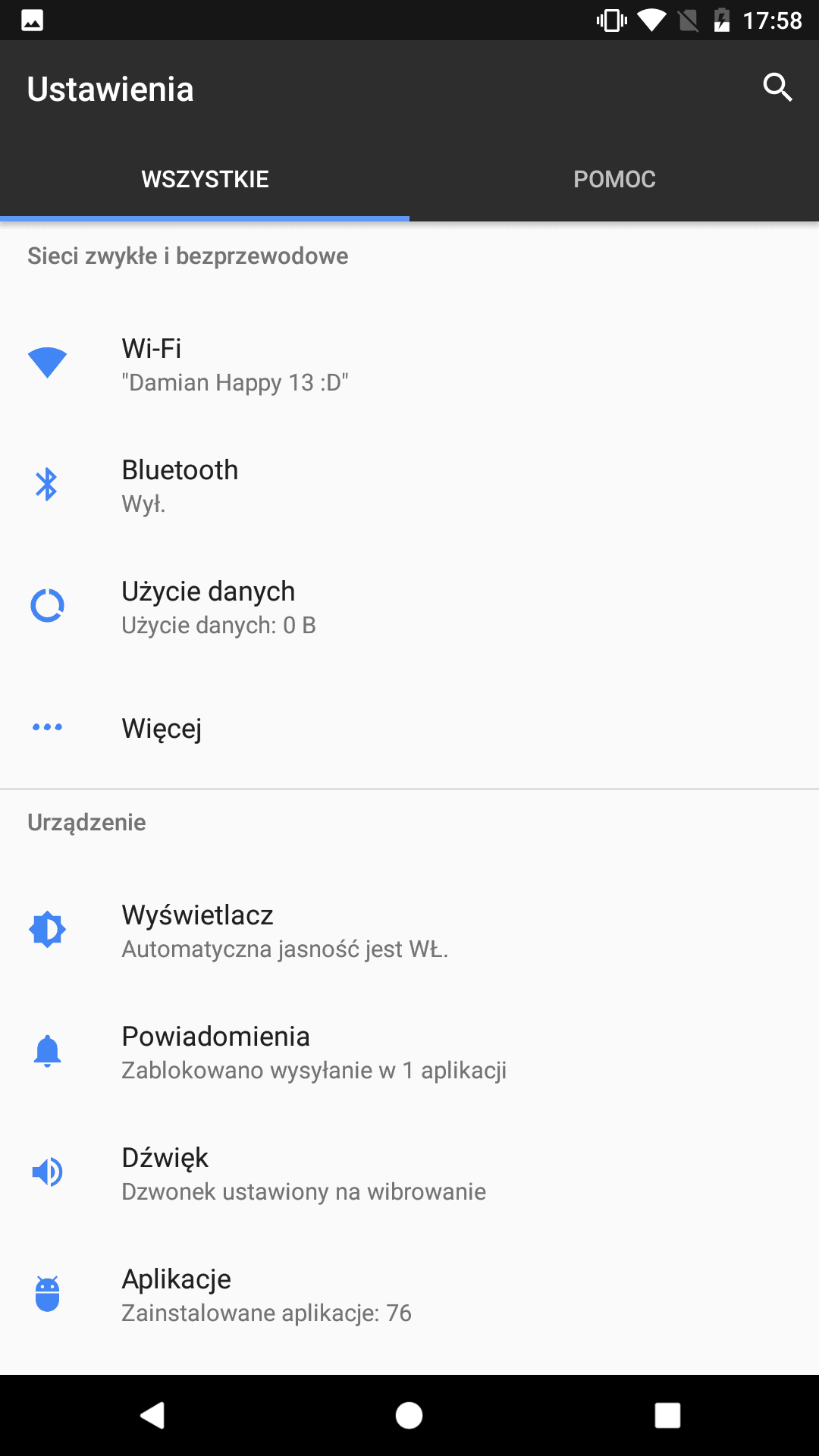The height and width of the screenshot is (1456, 819).
Task: Open recent apps from navigation bar
Action: (x=667, y=1415)
